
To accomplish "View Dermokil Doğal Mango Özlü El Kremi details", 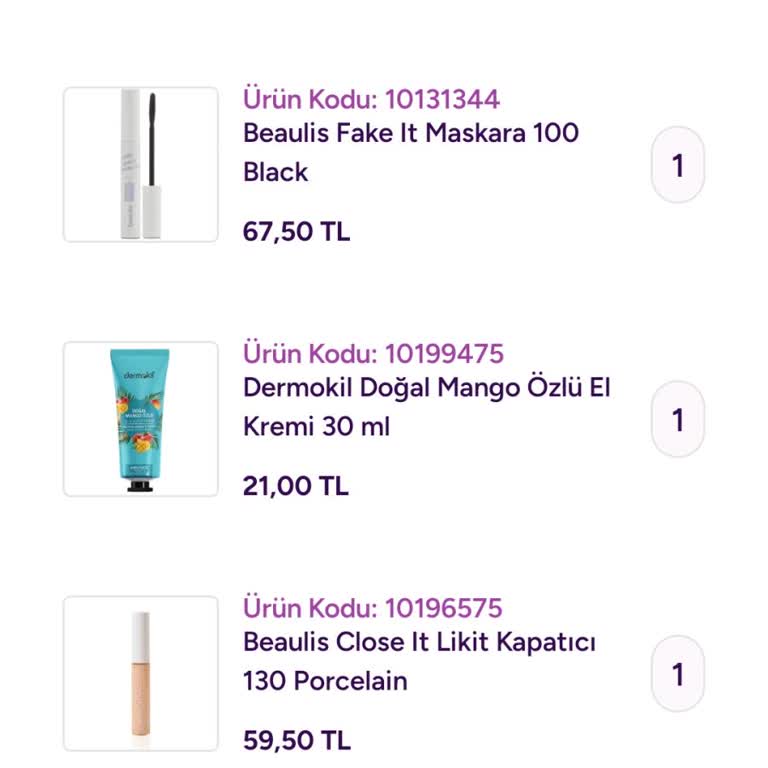I will click(425, 407).
